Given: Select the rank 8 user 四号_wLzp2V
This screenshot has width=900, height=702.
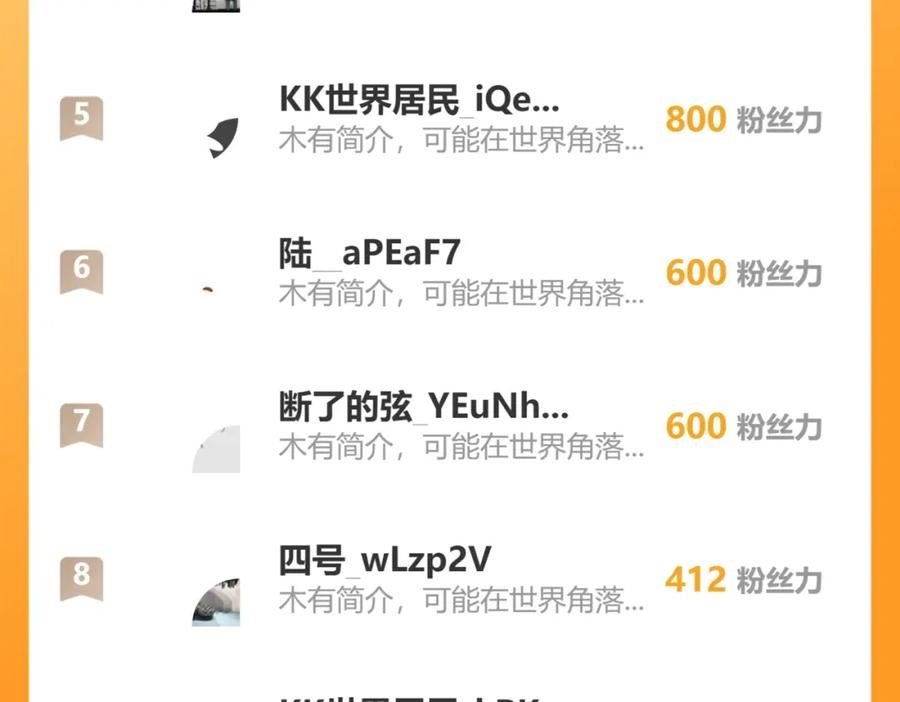Looking at the screenshot, I should (449, 579).
